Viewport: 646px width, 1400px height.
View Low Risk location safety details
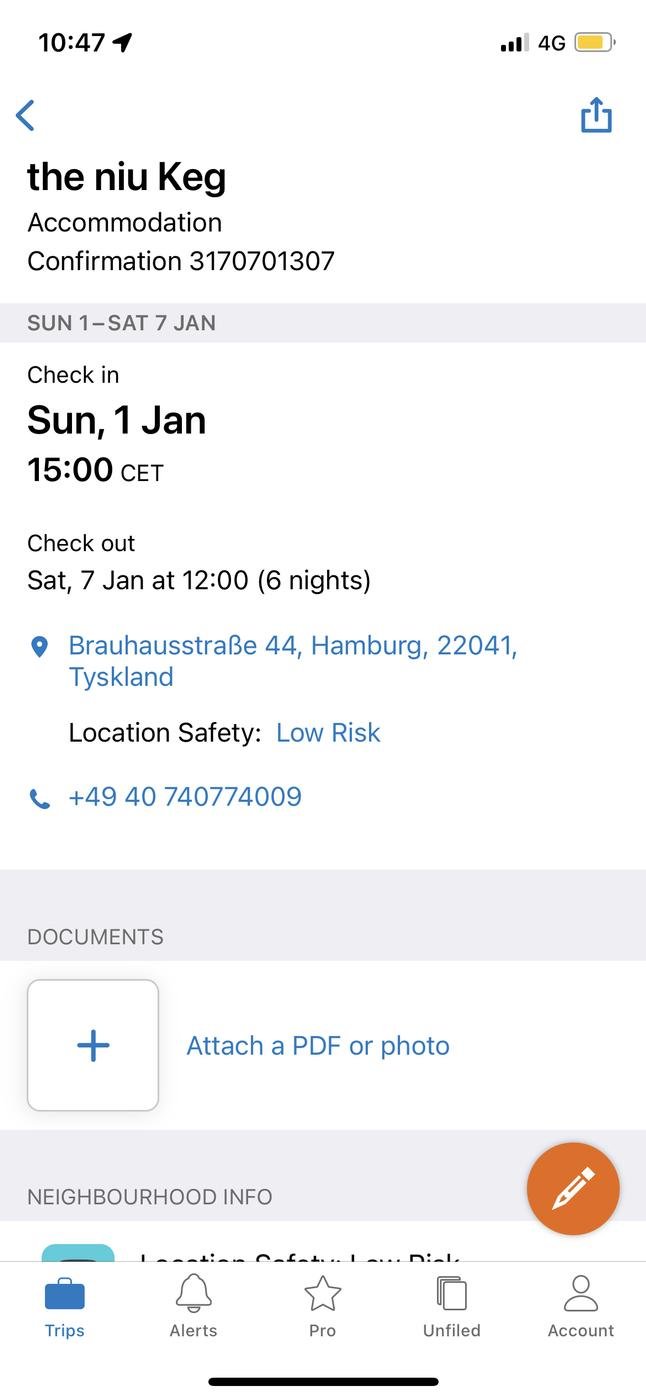click(328, 733)
